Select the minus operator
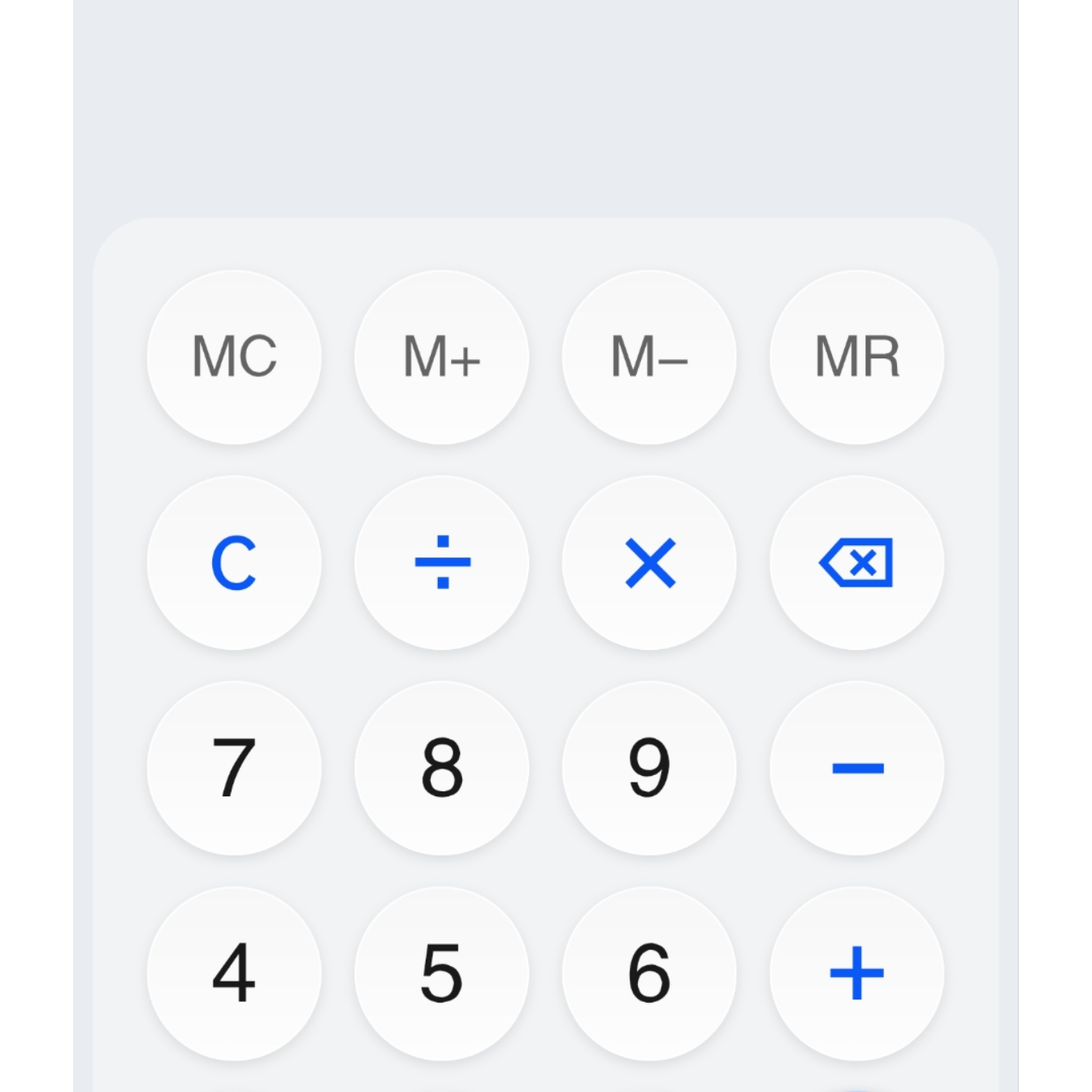The image size is (1092, 1092). (857, 768)
